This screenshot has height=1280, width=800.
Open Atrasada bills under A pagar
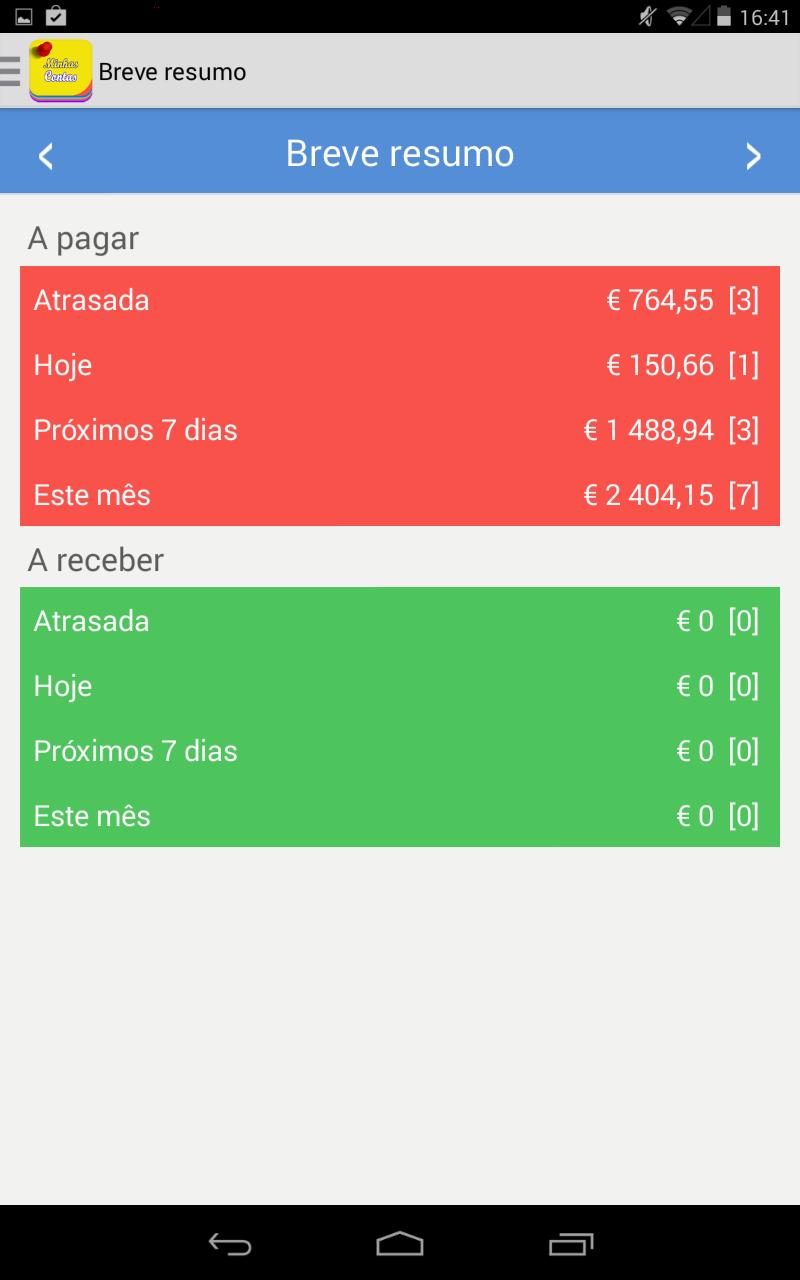click(400, 299)
